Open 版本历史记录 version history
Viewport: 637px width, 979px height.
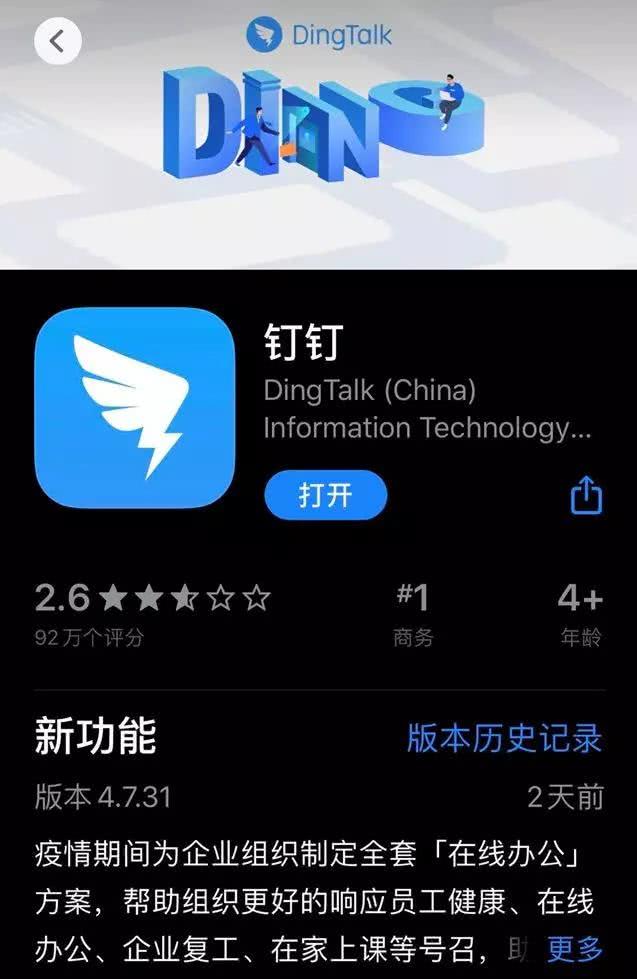tap(504, 738)
